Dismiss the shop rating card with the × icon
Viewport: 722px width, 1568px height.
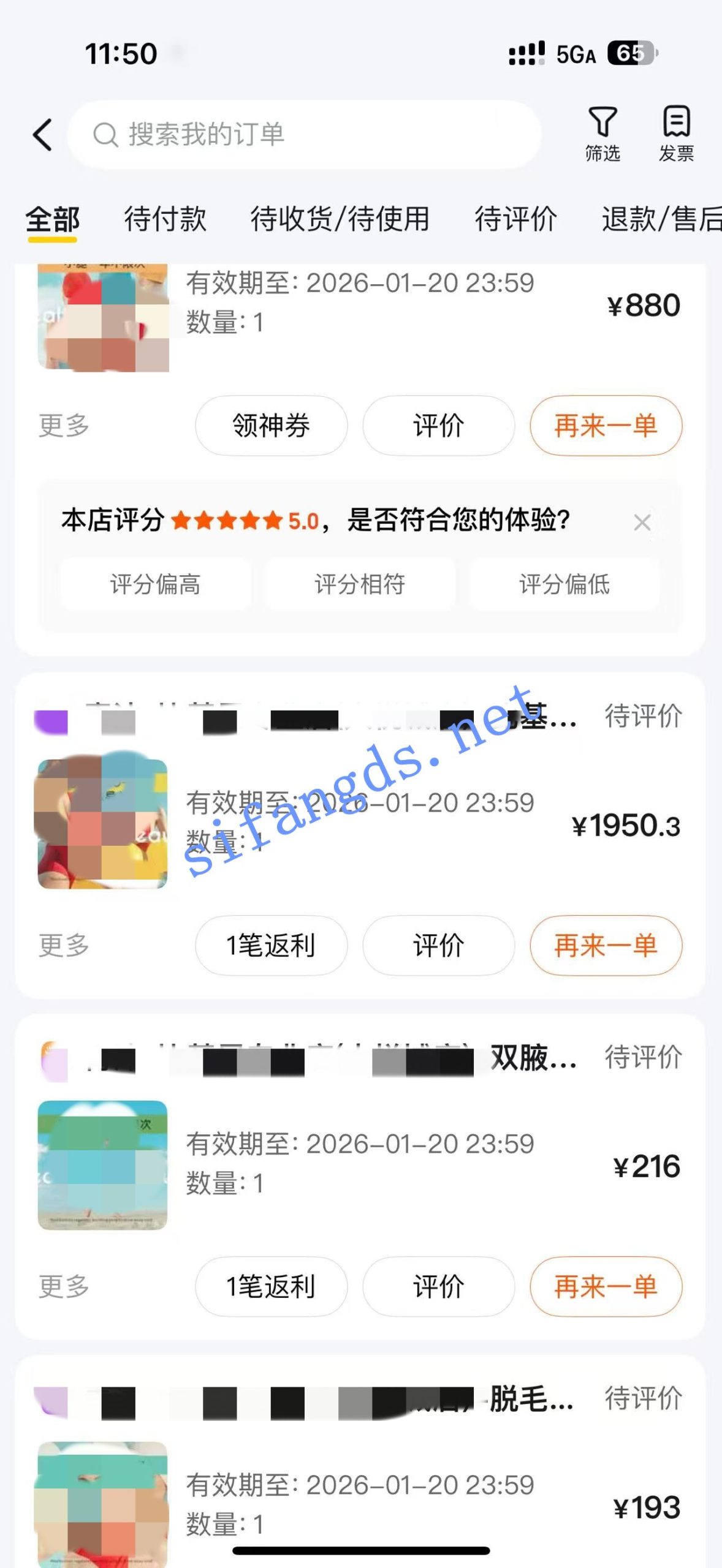coord(642,522)
